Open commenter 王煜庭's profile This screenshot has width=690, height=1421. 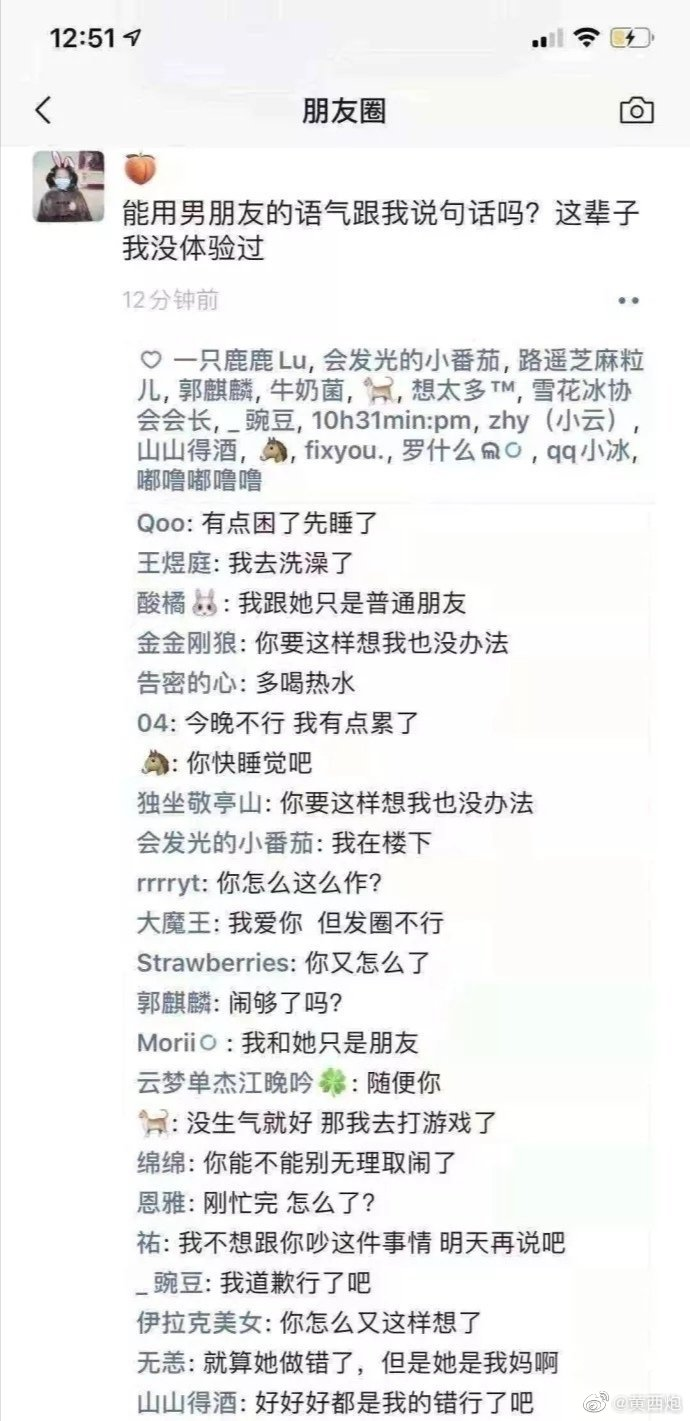(x=174, y=562)
